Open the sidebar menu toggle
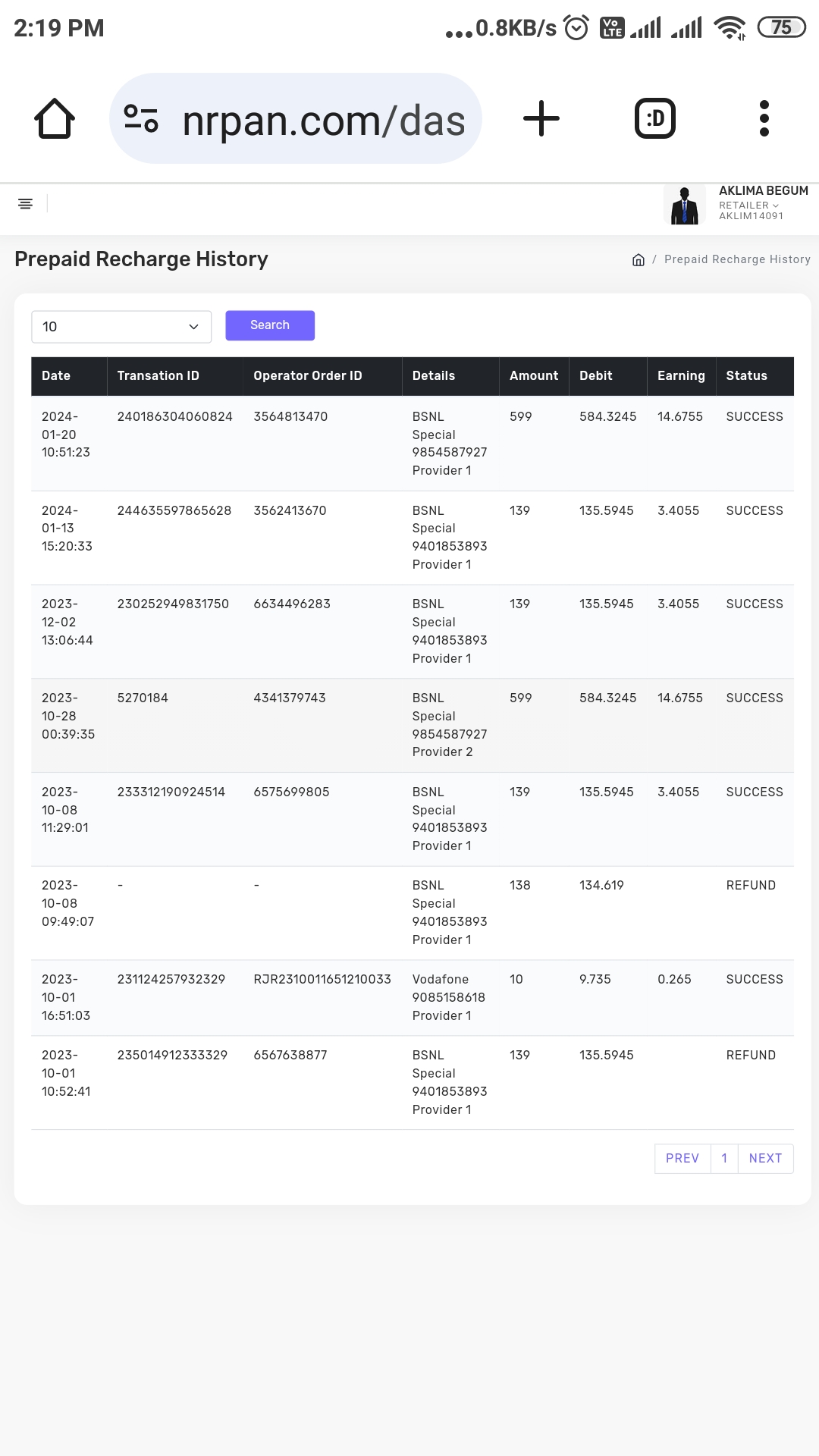Screen dimensions: 819x1456 (25, 204)
